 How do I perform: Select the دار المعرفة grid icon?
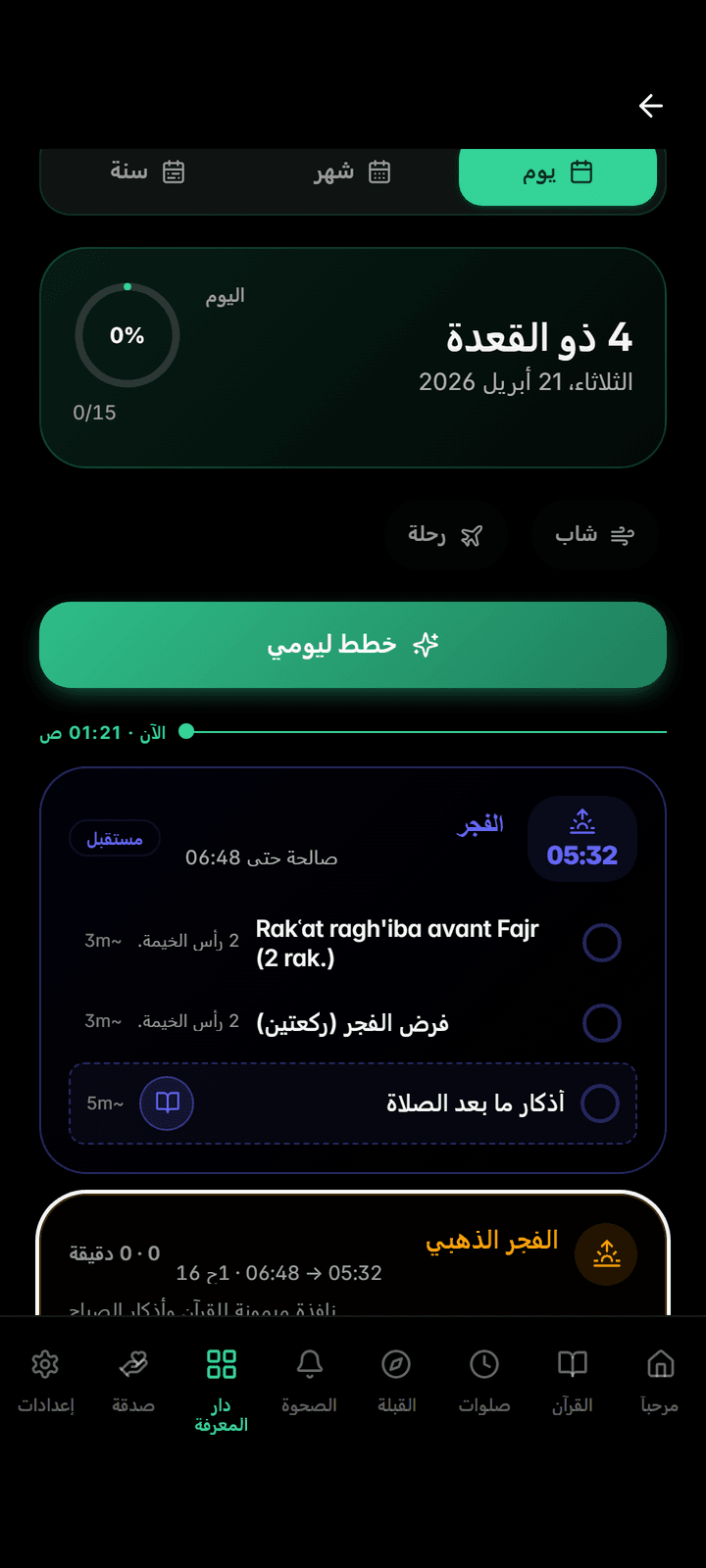point(220,1363)
